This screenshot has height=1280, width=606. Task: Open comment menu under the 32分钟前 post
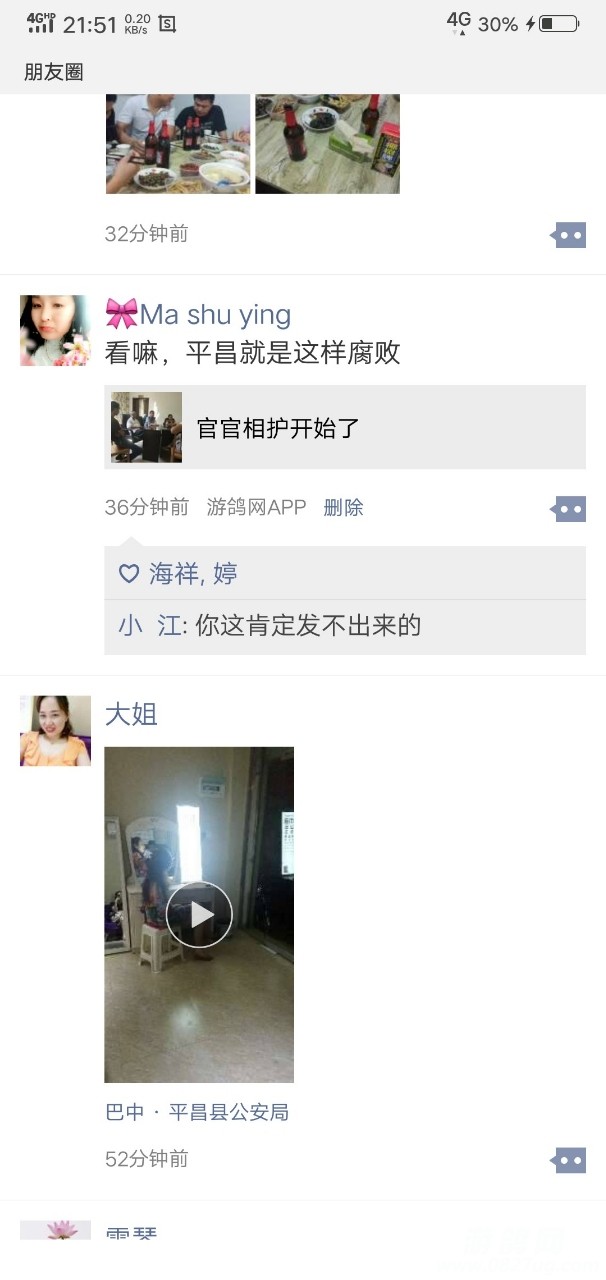569,236
